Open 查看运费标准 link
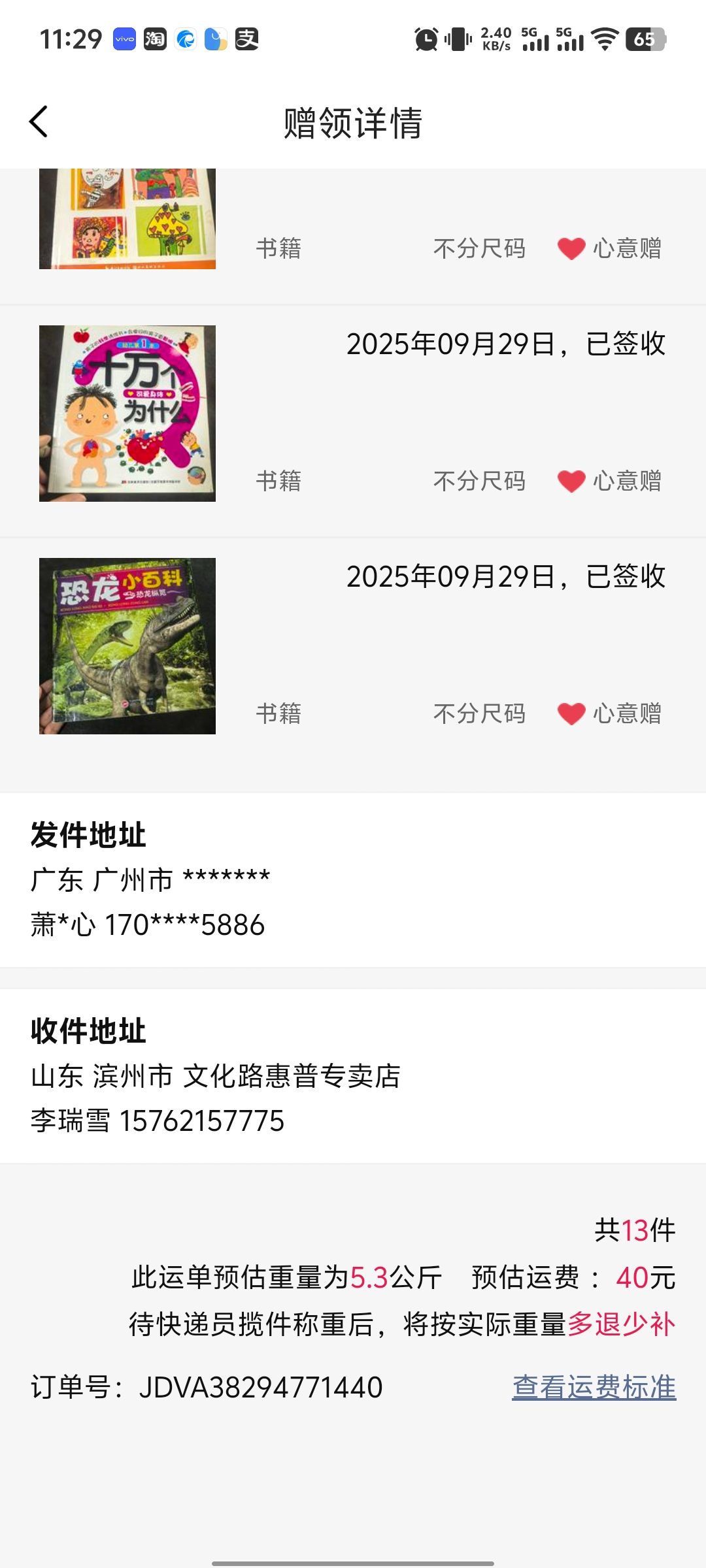This screenshot has width=706, height=1568. 594,1387
